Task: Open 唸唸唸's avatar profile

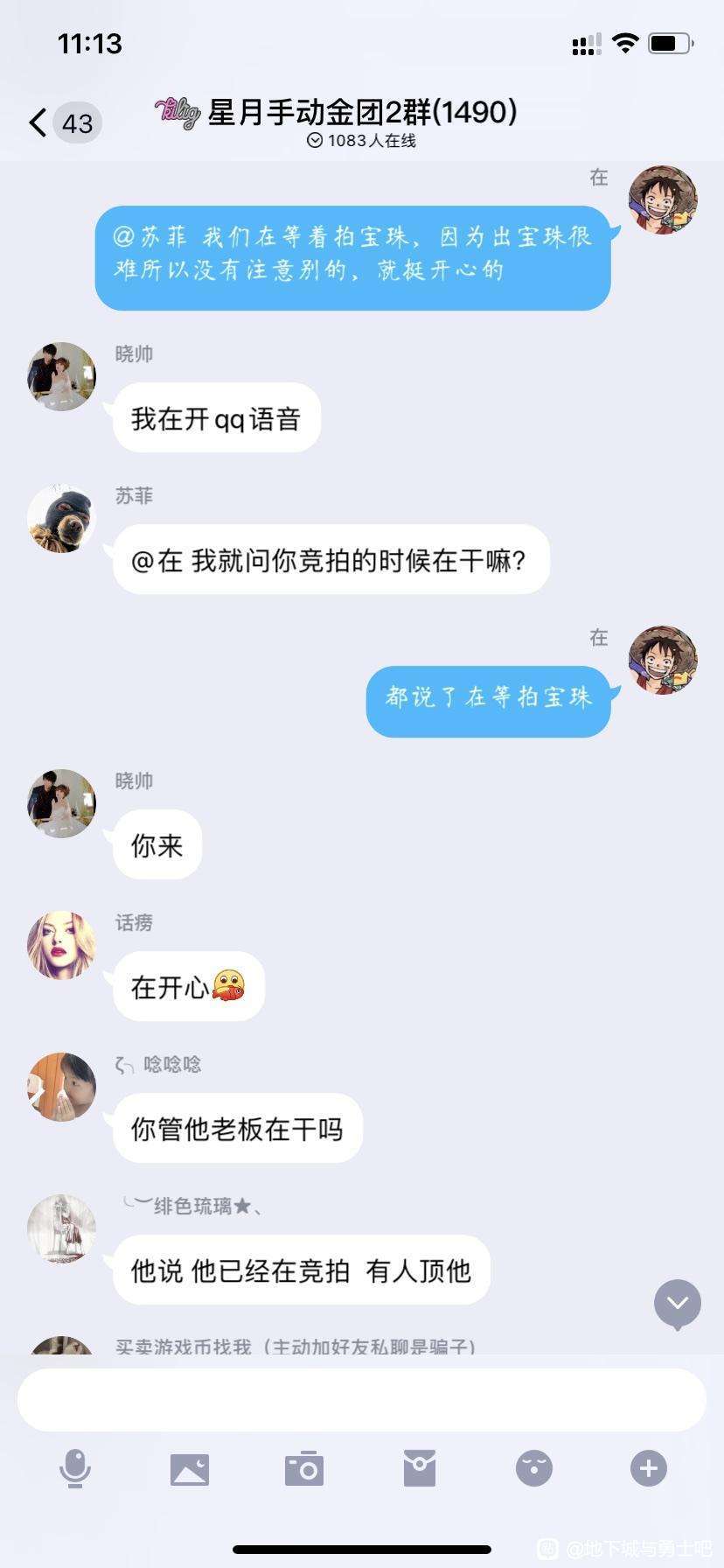Action: 61,1087
